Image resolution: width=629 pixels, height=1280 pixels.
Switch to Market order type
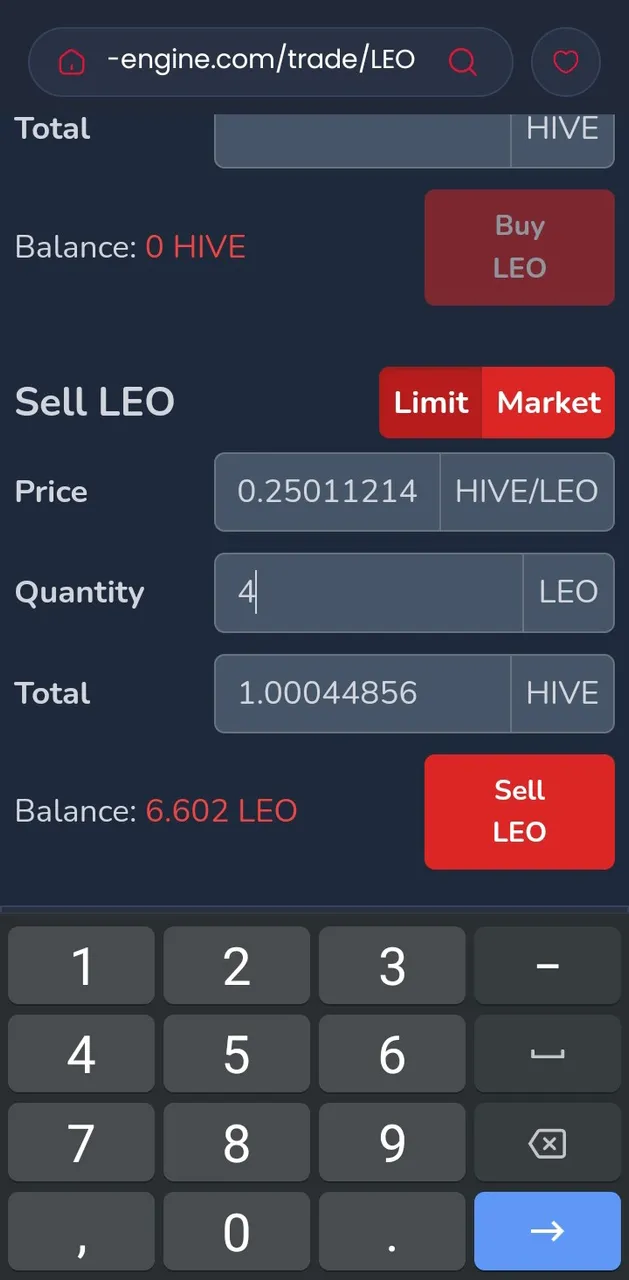click(x=549, y=402)
